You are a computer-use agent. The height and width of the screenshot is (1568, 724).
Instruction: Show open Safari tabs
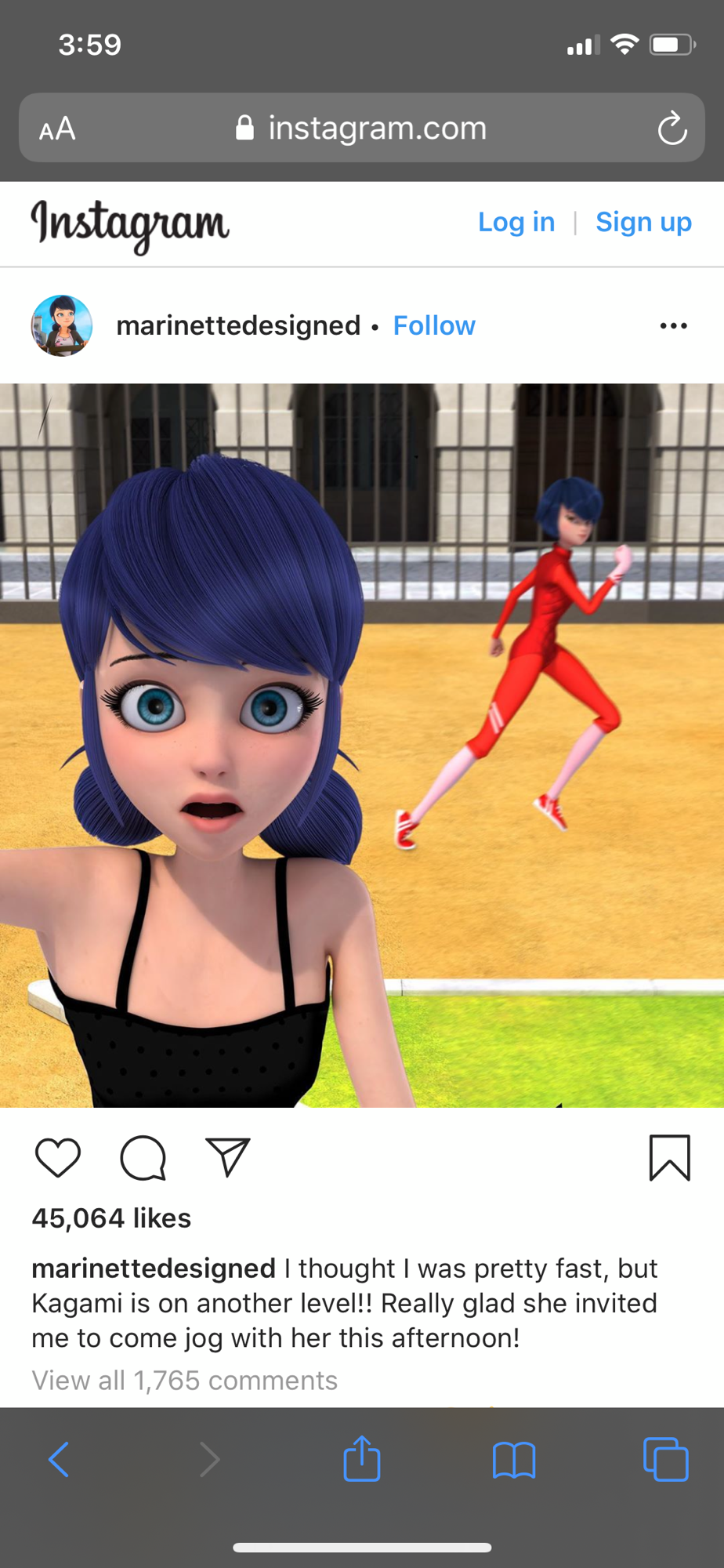[666, 1459]
